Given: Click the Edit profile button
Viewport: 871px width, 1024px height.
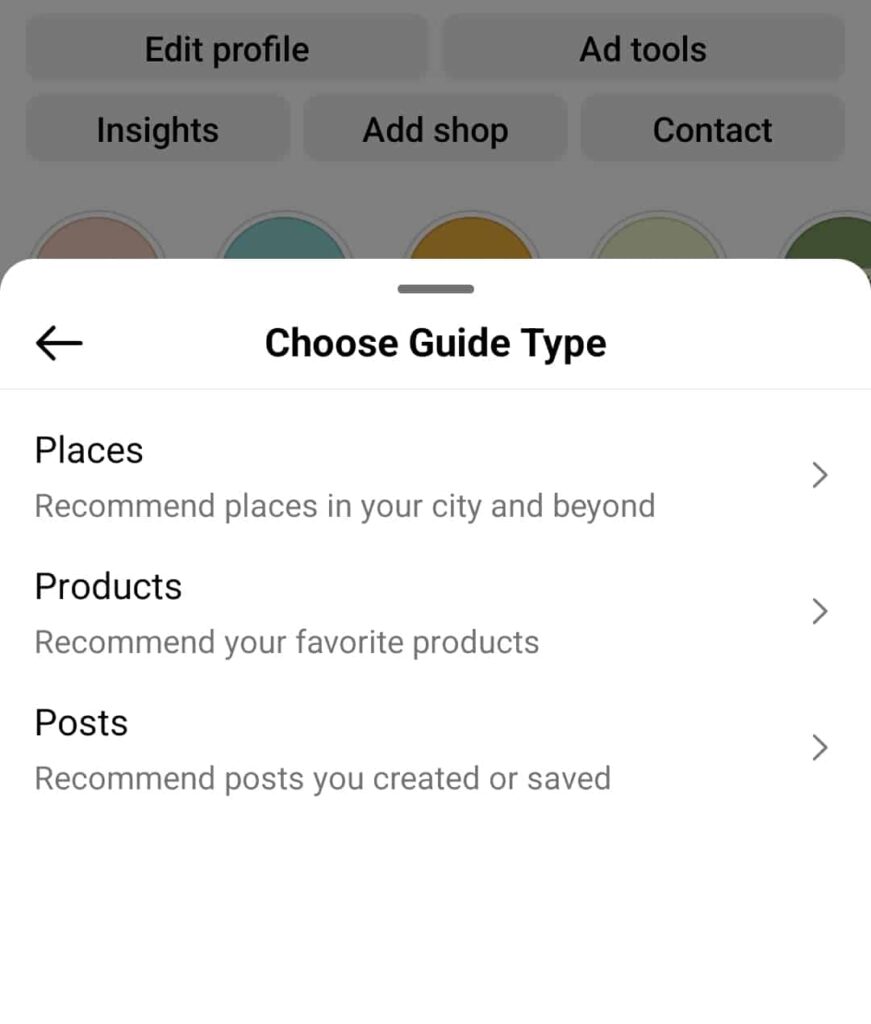Looking at the screenshot, I should pos(227,48).
